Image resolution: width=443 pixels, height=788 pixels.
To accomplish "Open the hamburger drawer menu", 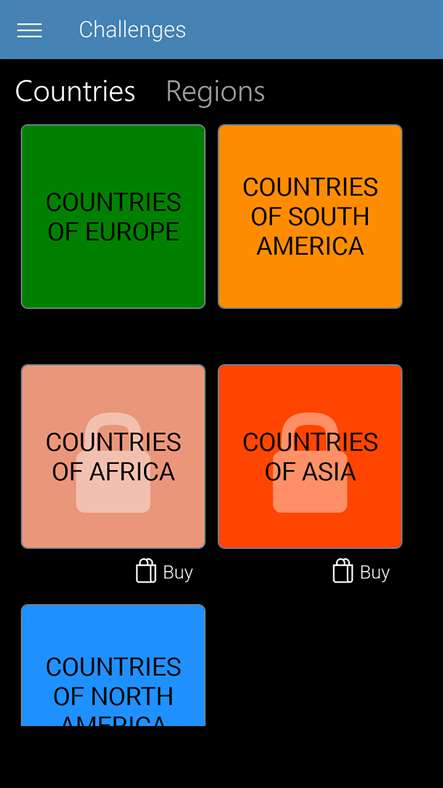I will click(x=30, y=30).
